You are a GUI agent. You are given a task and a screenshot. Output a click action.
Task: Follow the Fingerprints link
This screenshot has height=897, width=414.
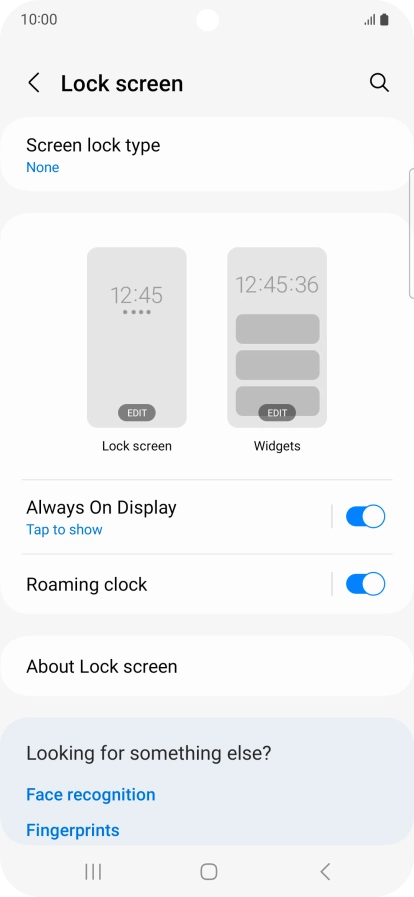(73, 830)
